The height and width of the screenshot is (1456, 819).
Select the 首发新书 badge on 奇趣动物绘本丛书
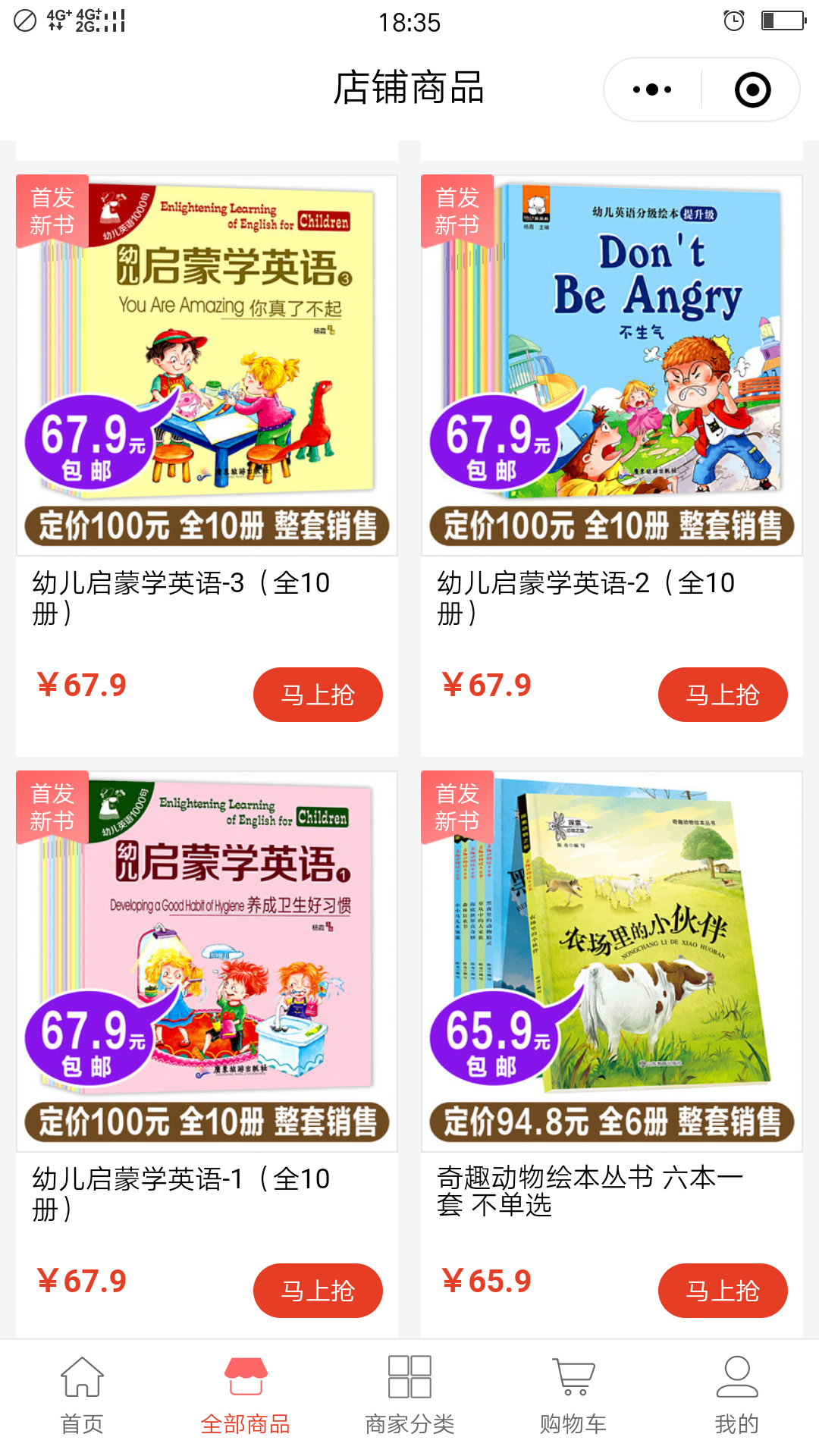point(456,806)
